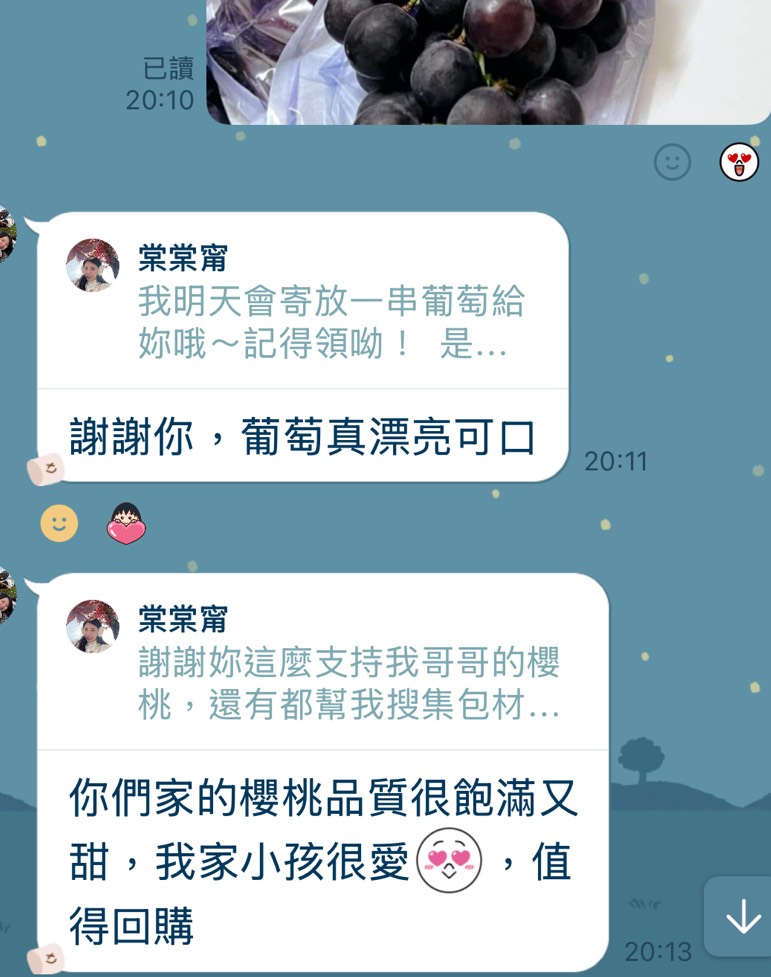Open the yellow smiley reaction under 20:11 message
The height and width of the screenshot is (977, 771).
[59, 522]
